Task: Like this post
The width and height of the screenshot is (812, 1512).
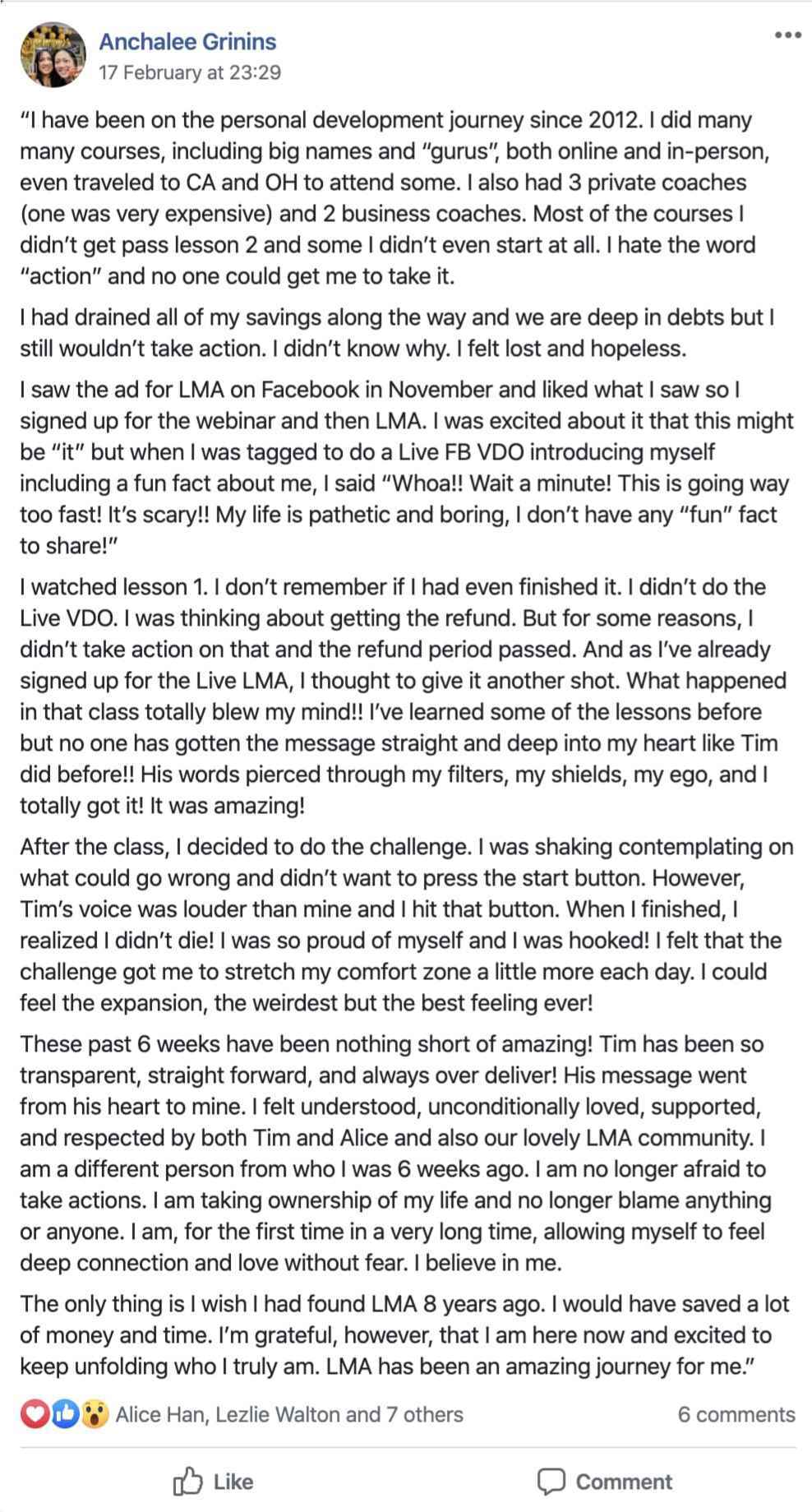Action: pos(213,1482)
